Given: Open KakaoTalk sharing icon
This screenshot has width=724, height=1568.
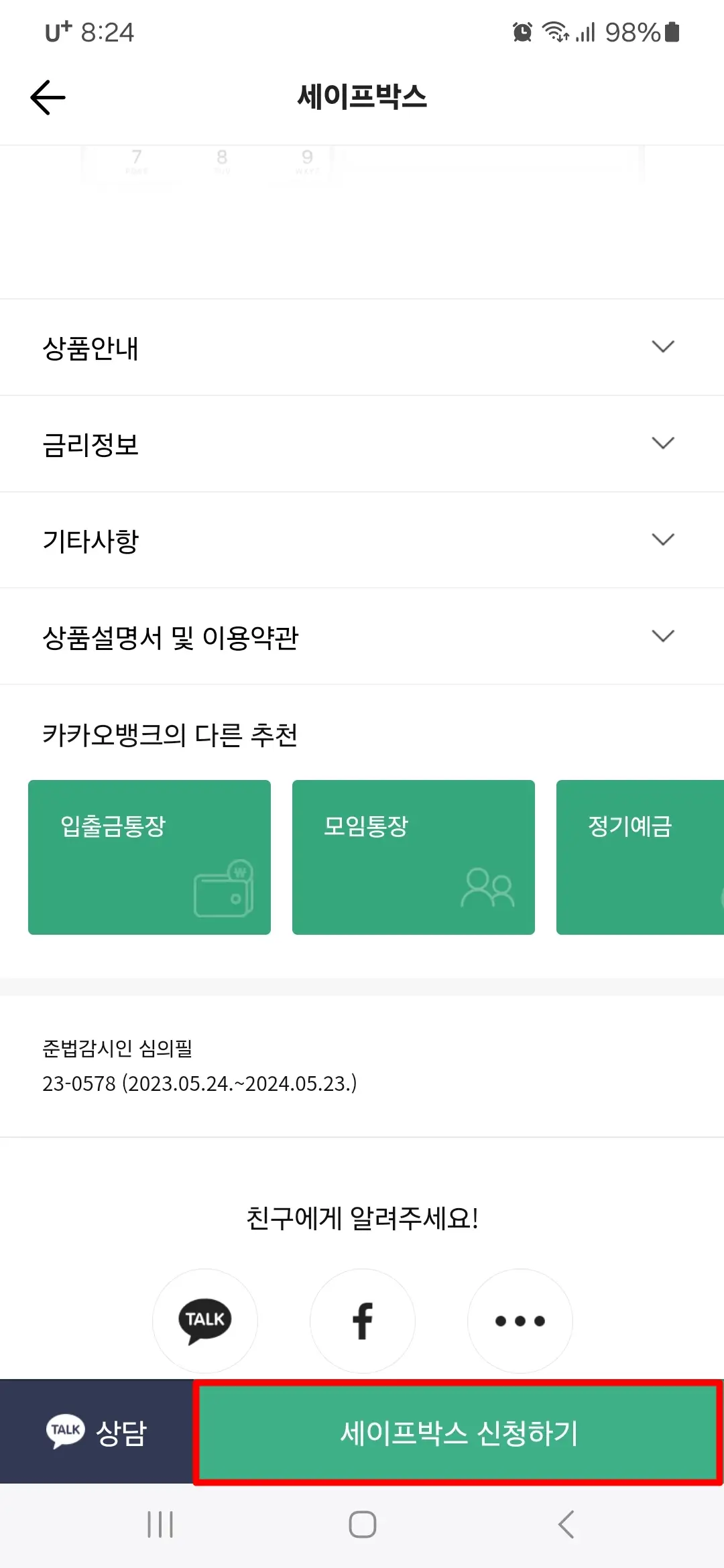Looking at the screenshot, I should (205, 1320).
